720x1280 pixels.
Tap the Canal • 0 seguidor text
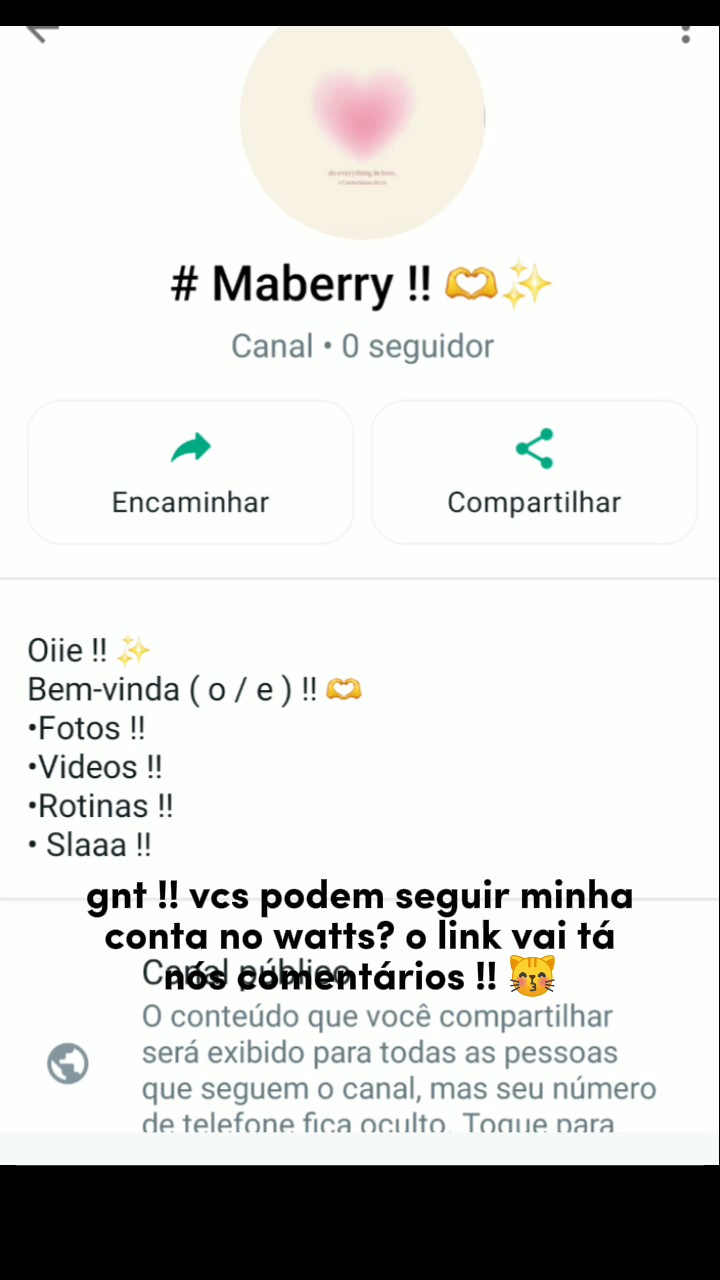click(x=362, y=345)
